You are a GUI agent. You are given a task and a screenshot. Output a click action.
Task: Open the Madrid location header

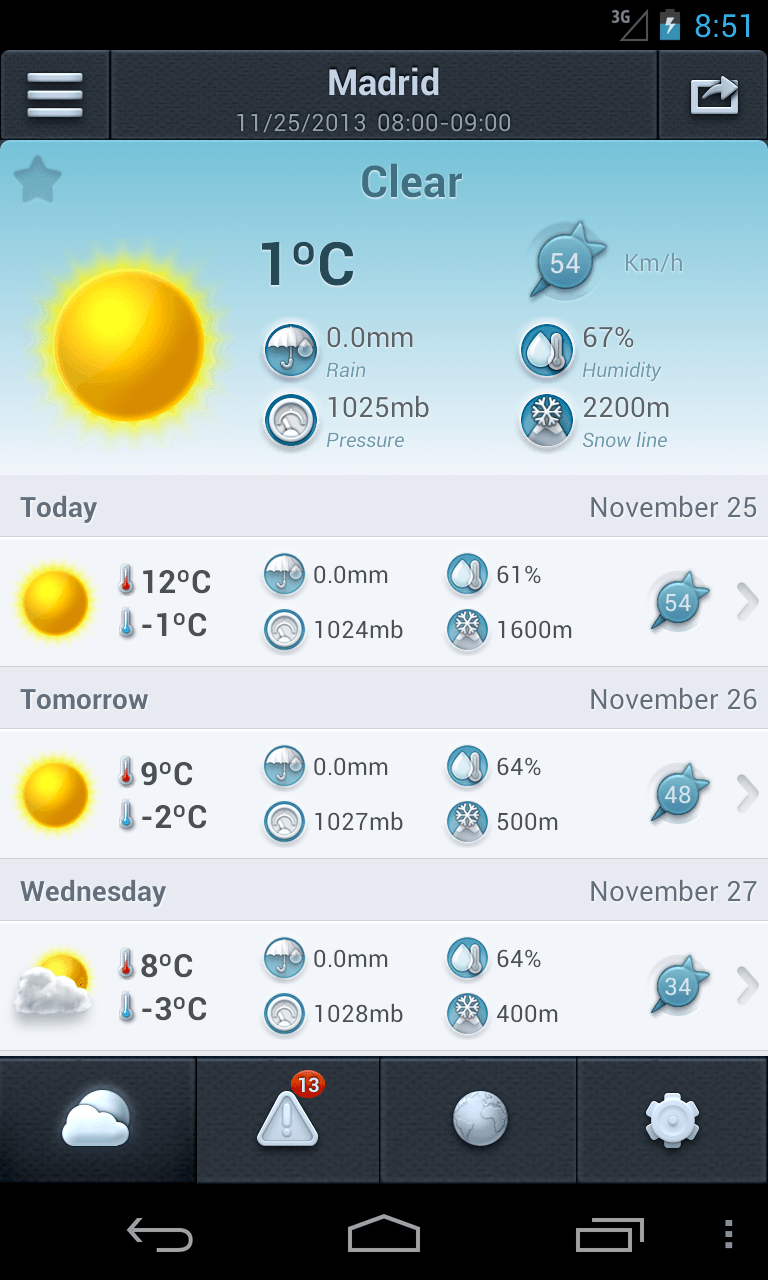click(x=384, y=96)
